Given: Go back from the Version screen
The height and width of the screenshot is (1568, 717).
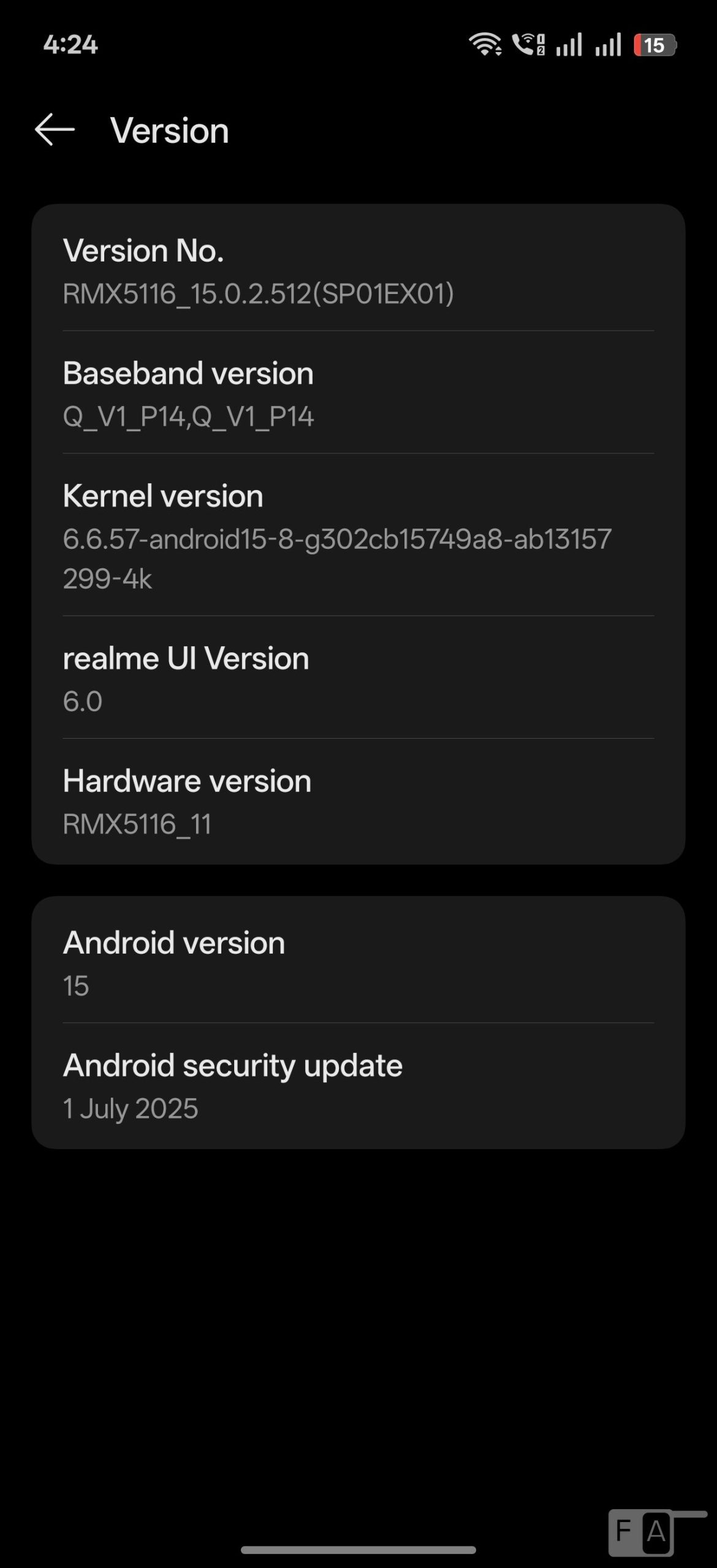Looking at the screenshot, I should point(55,130).
